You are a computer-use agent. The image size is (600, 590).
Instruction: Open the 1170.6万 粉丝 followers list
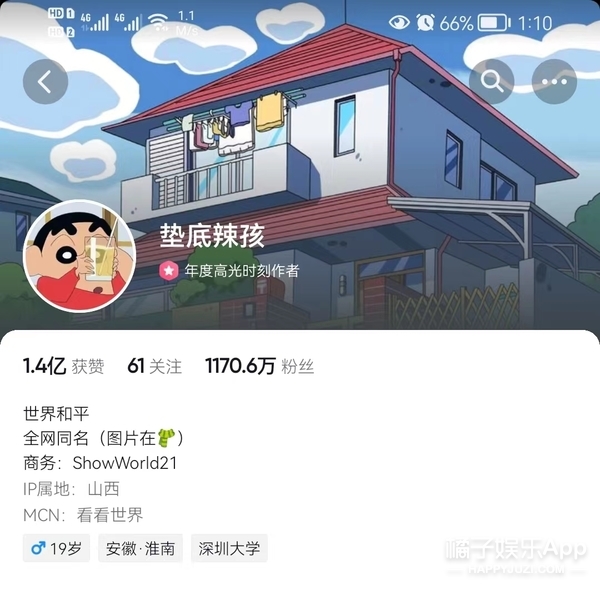tap(259, 366)
